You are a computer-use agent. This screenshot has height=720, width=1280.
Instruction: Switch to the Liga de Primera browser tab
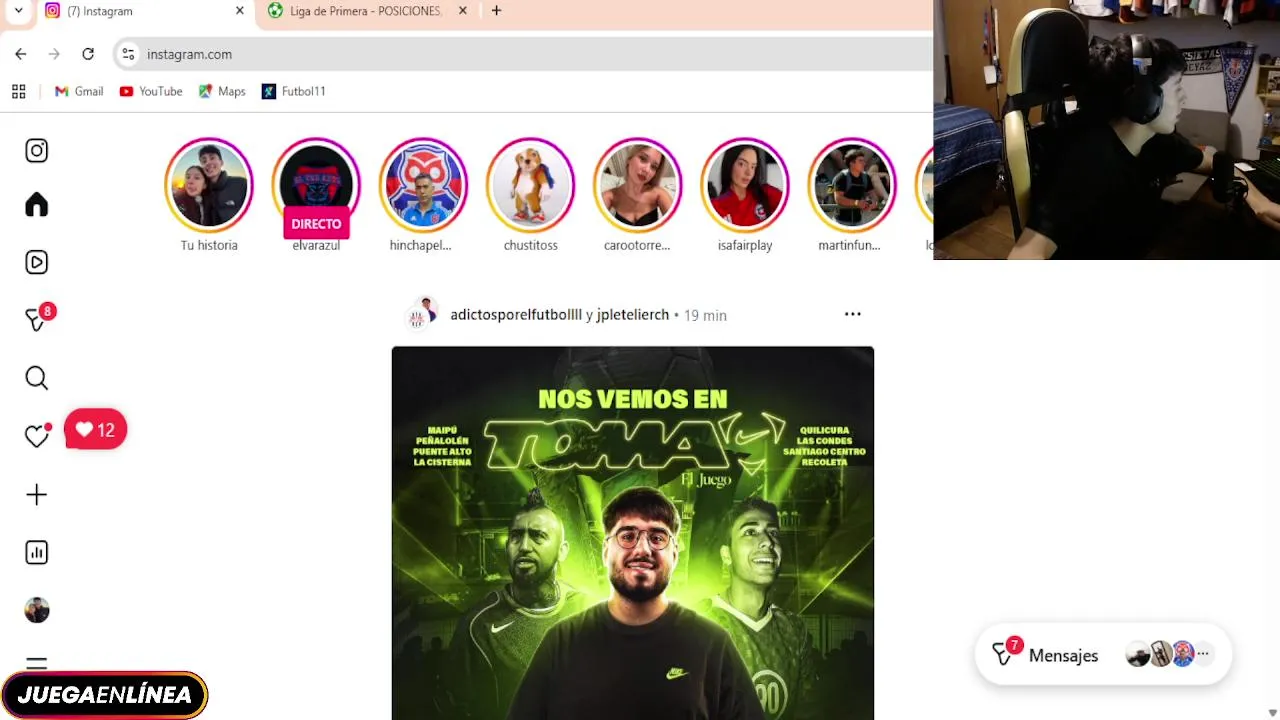[365, 11]
